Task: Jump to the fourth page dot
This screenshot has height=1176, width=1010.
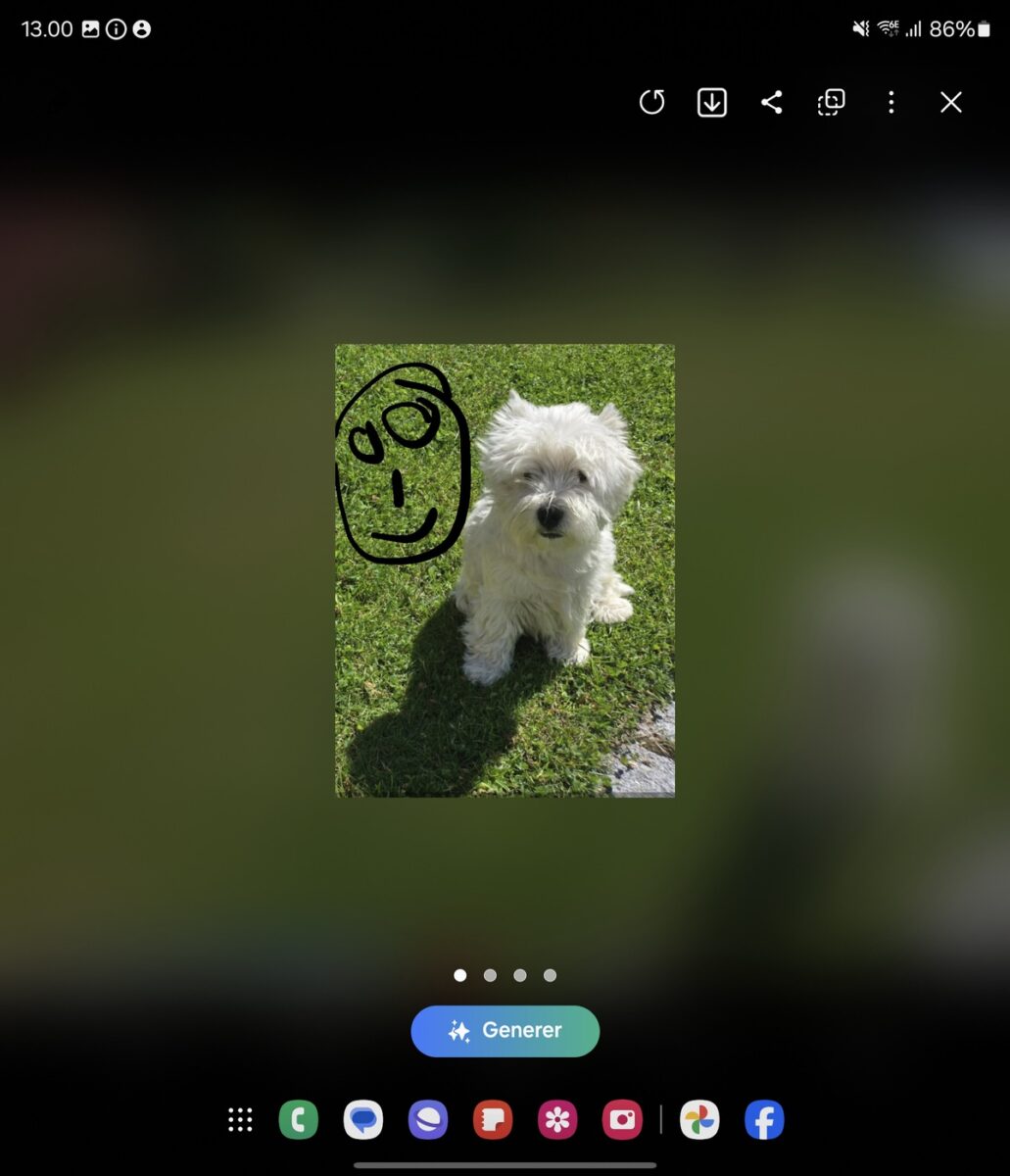Action: point(550,975)
